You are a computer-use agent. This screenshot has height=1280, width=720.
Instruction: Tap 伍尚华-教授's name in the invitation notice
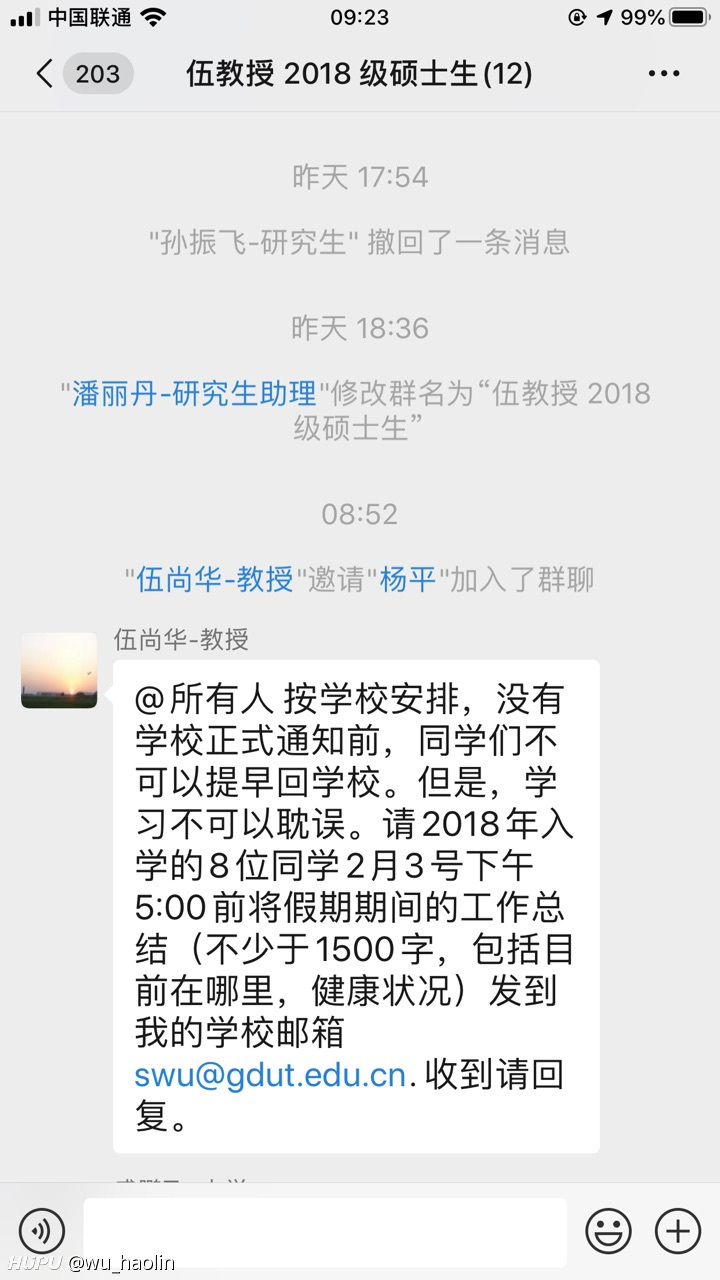click(x=214, y=579)
